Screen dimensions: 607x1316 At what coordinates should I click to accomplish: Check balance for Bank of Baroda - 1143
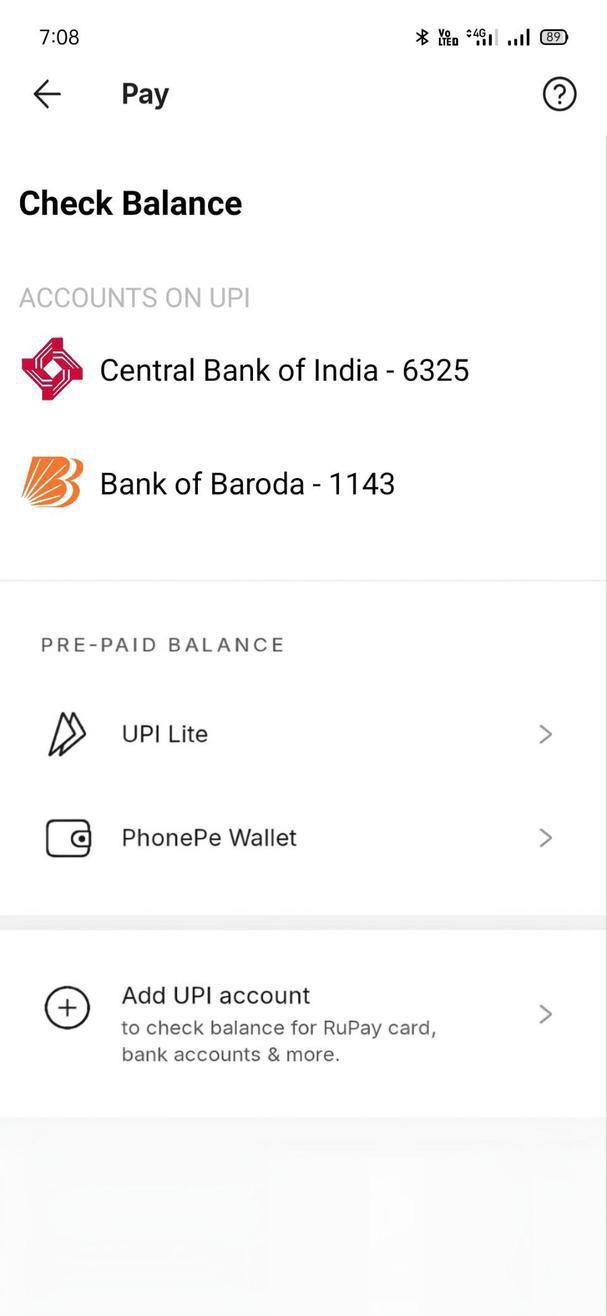tap(247, 484)
